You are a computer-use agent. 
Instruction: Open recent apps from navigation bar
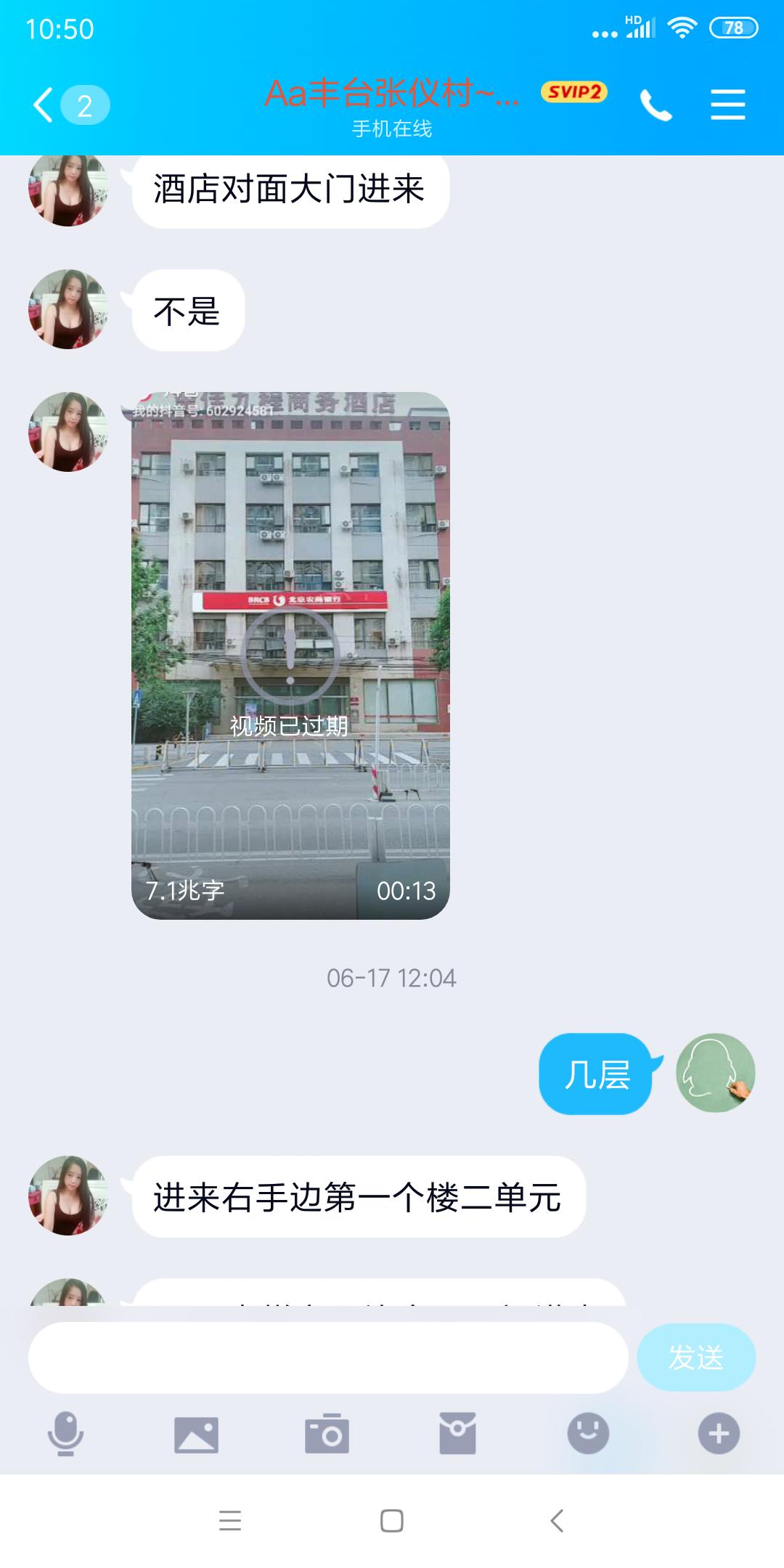tap(231, 1522)
